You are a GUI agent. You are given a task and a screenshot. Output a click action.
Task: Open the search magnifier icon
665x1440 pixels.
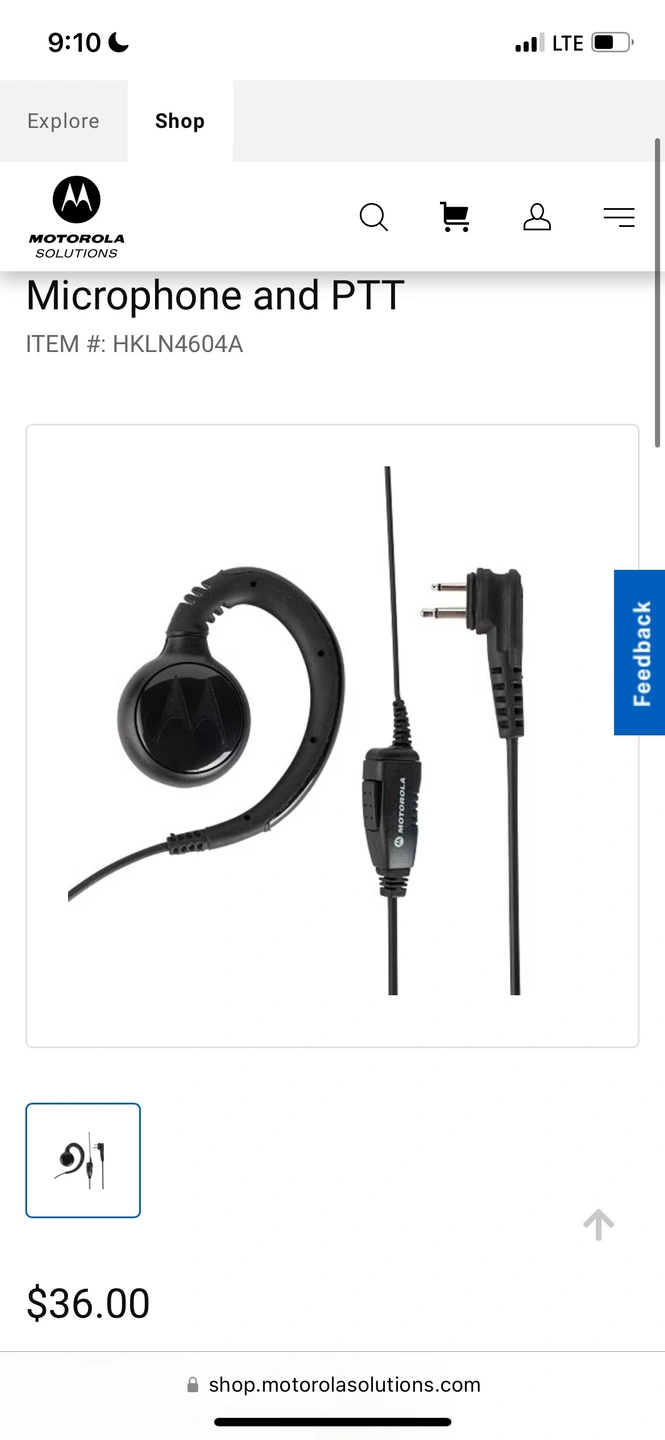coord(373,217)
